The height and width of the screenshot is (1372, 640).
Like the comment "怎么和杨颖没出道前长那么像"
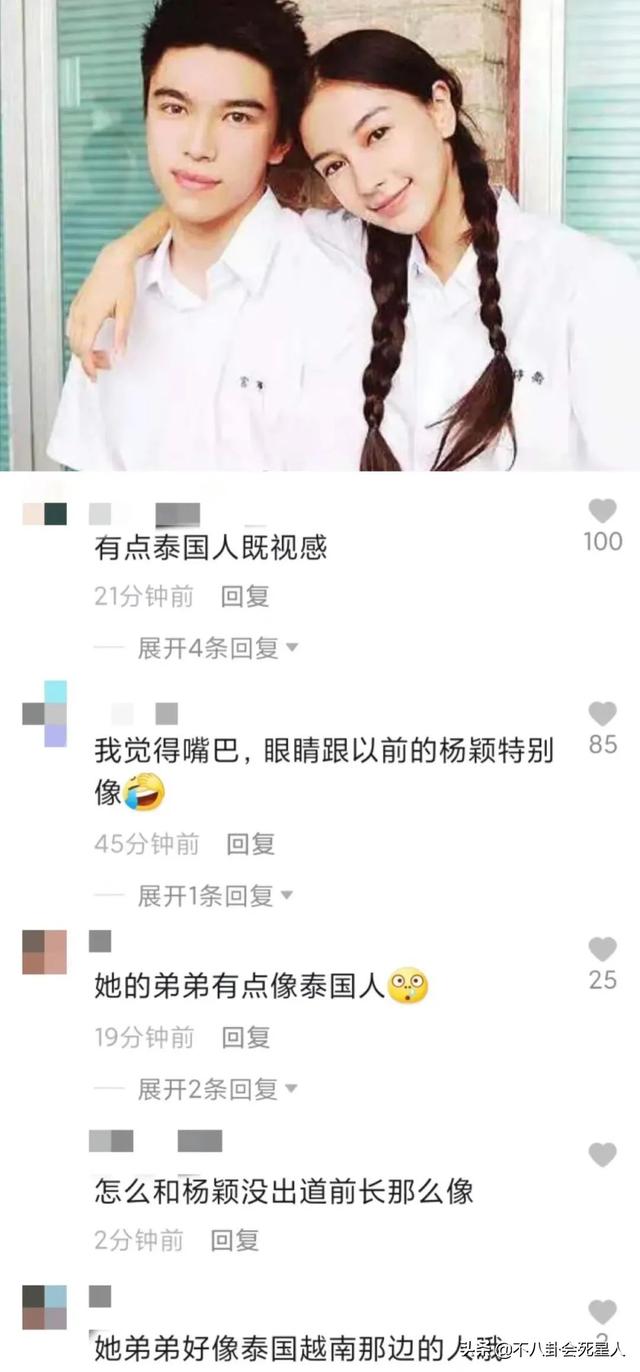tap(602, 1156)
